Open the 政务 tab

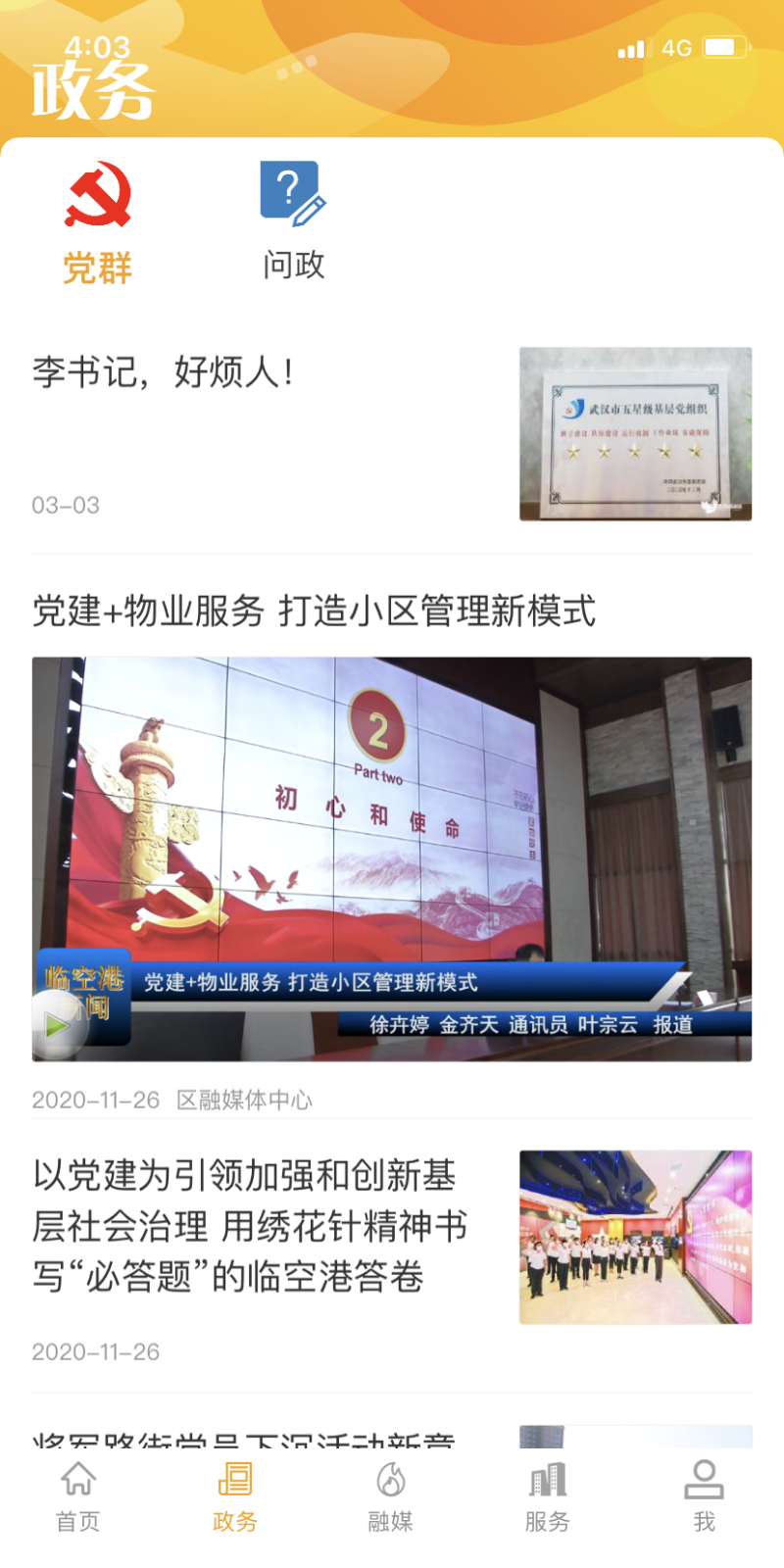234,1496
